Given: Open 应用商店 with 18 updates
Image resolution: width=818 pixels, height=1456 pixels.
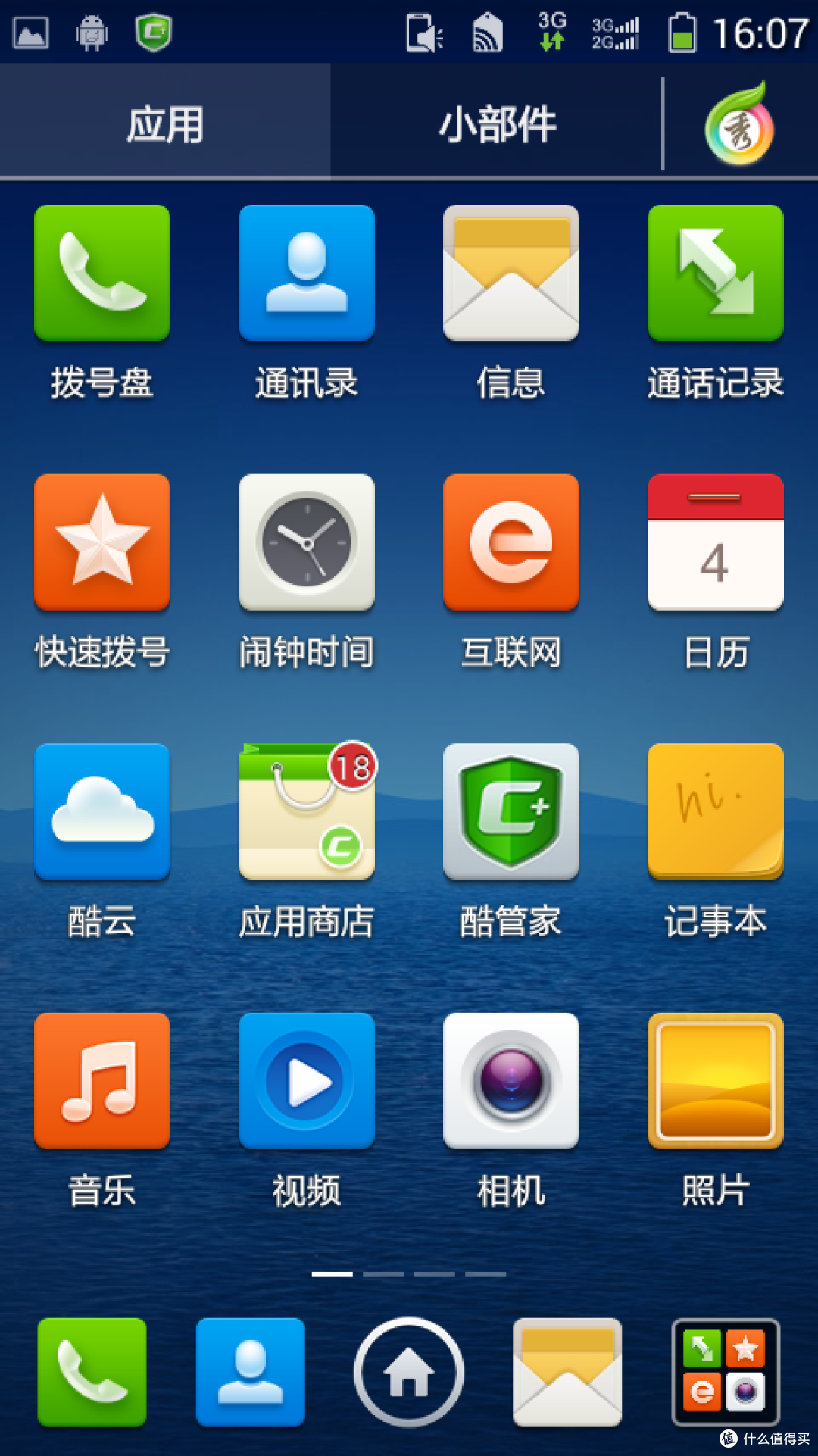Looking at the screenshot, I should click(x=307, y=812).
